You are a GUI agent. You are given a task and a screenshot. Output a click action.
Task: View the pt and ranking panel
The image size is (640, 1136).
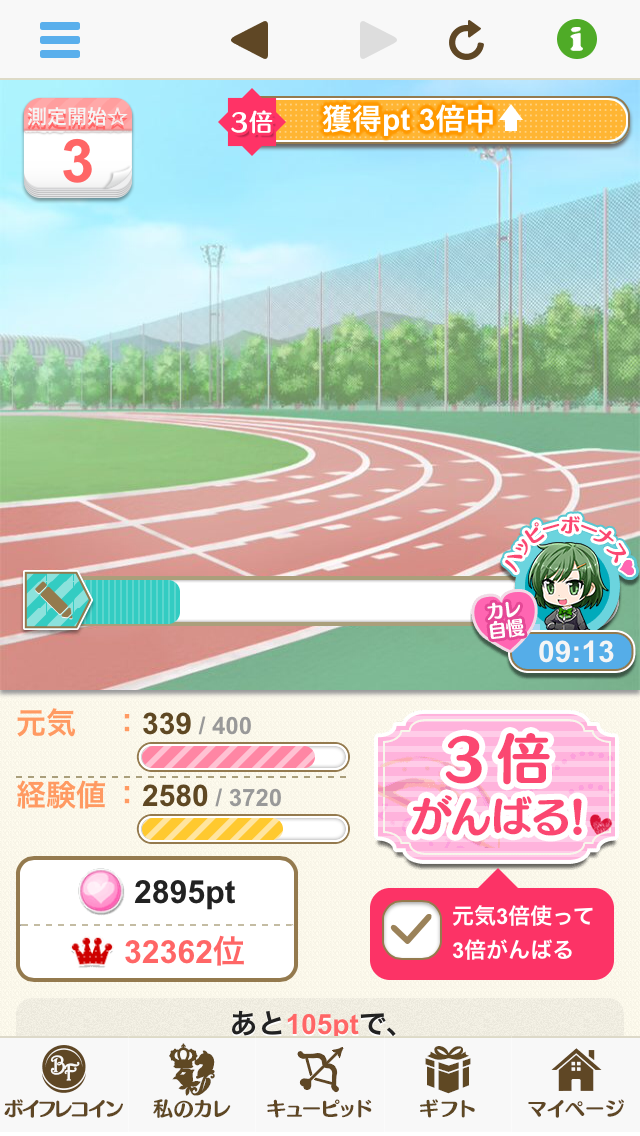click(x=157, y=919)
